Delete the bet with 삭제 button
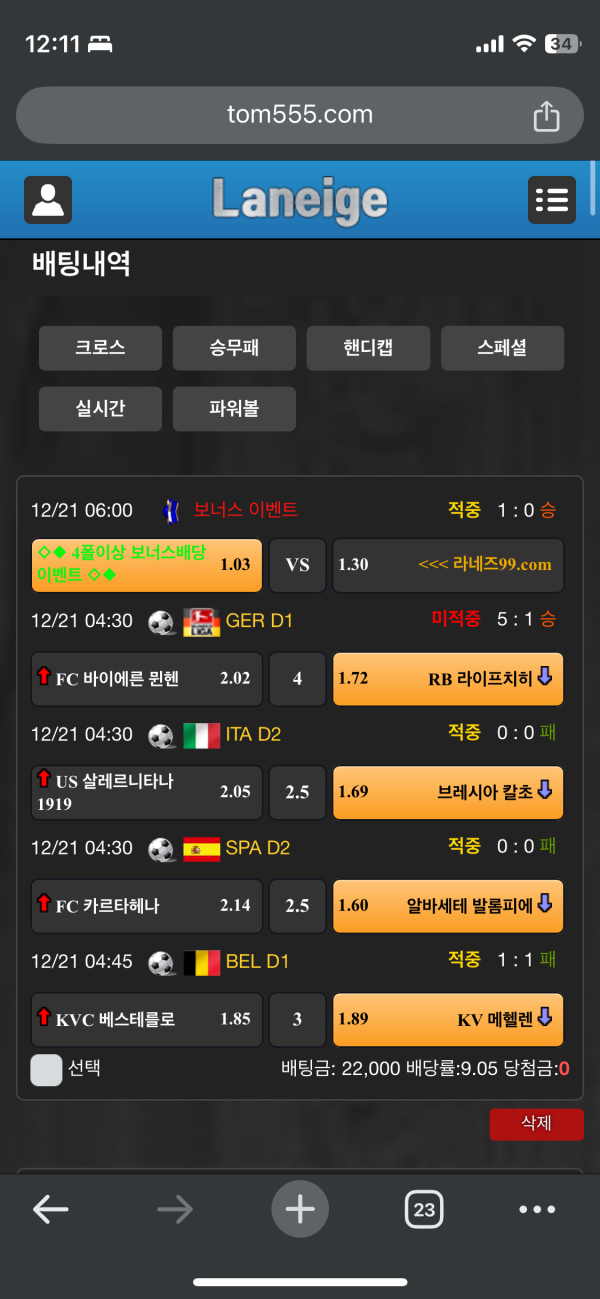The image size is (600, 1299). (536, 1123)
